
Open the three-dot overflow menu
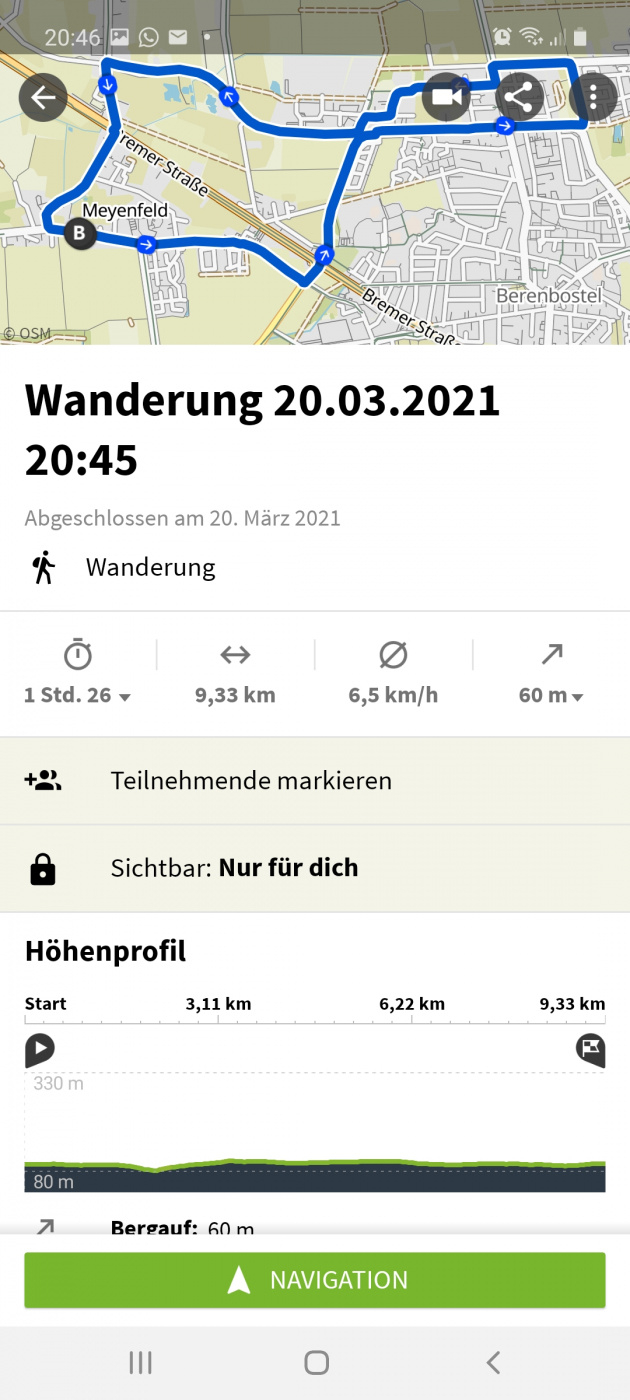click(x=593, y=97)
